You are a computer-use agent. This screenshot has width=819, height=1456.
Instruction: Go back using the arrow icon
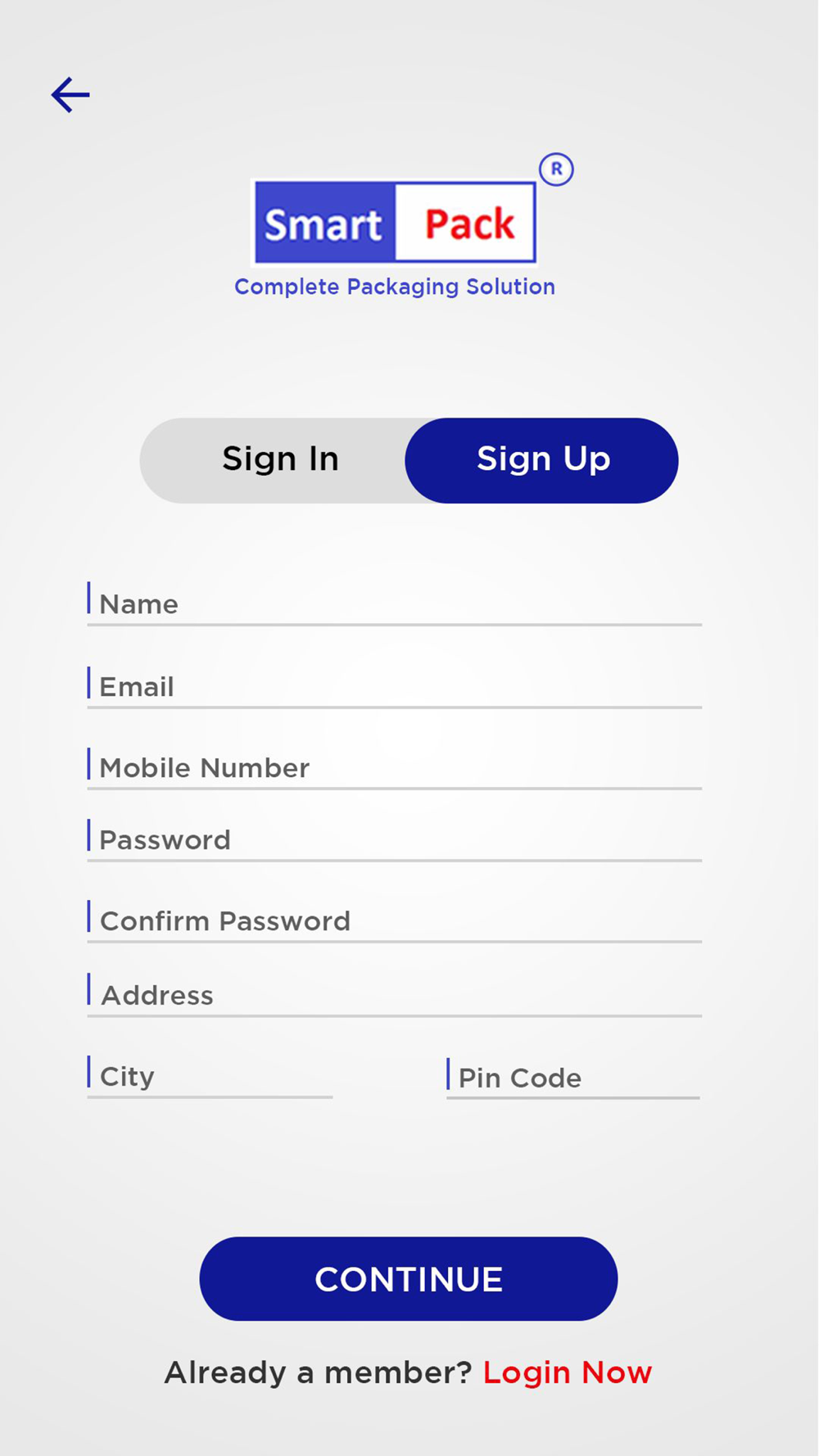tap(70, 95)
